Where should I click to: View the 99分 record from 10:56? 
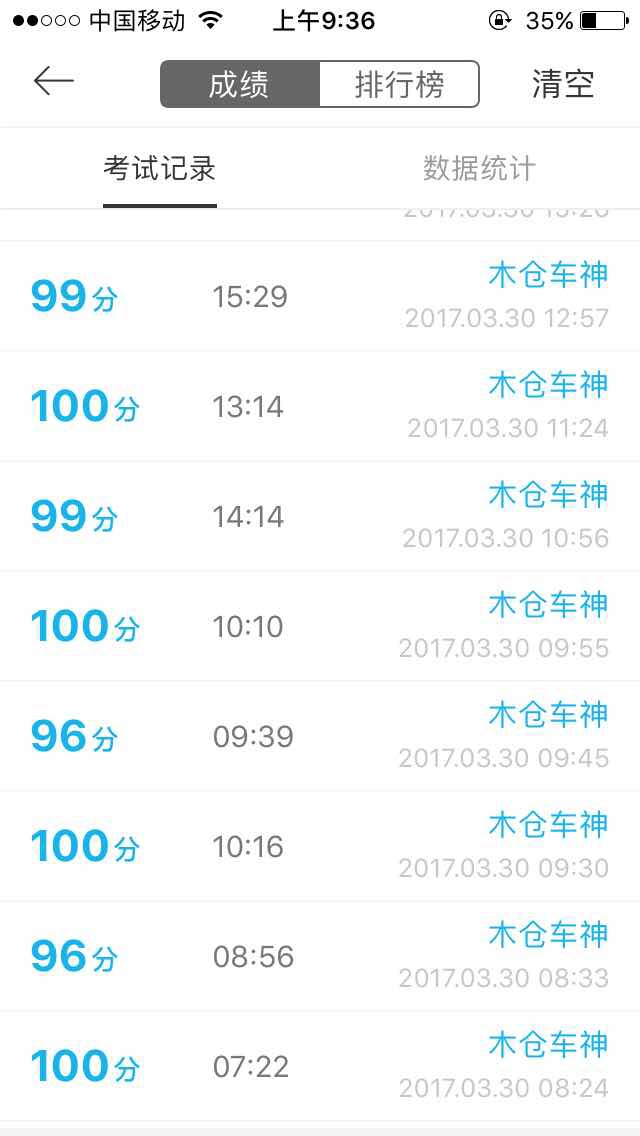(x=320, y=517)
